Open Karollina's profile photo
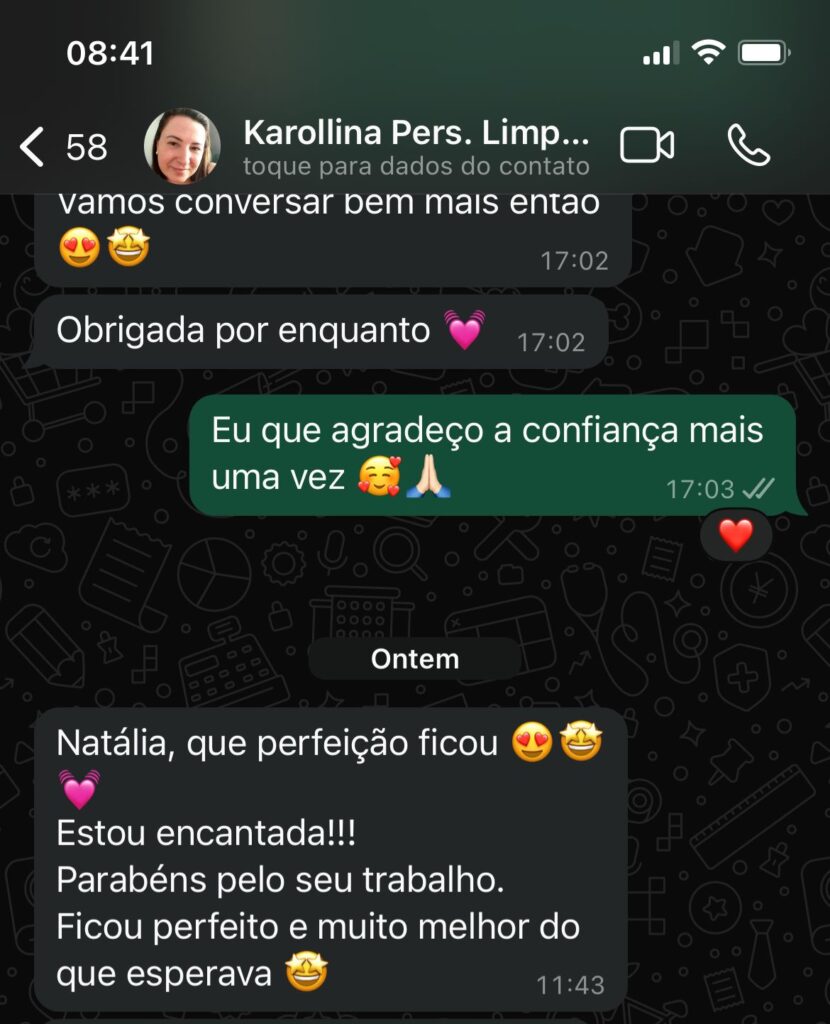 [x=182, y=146]
